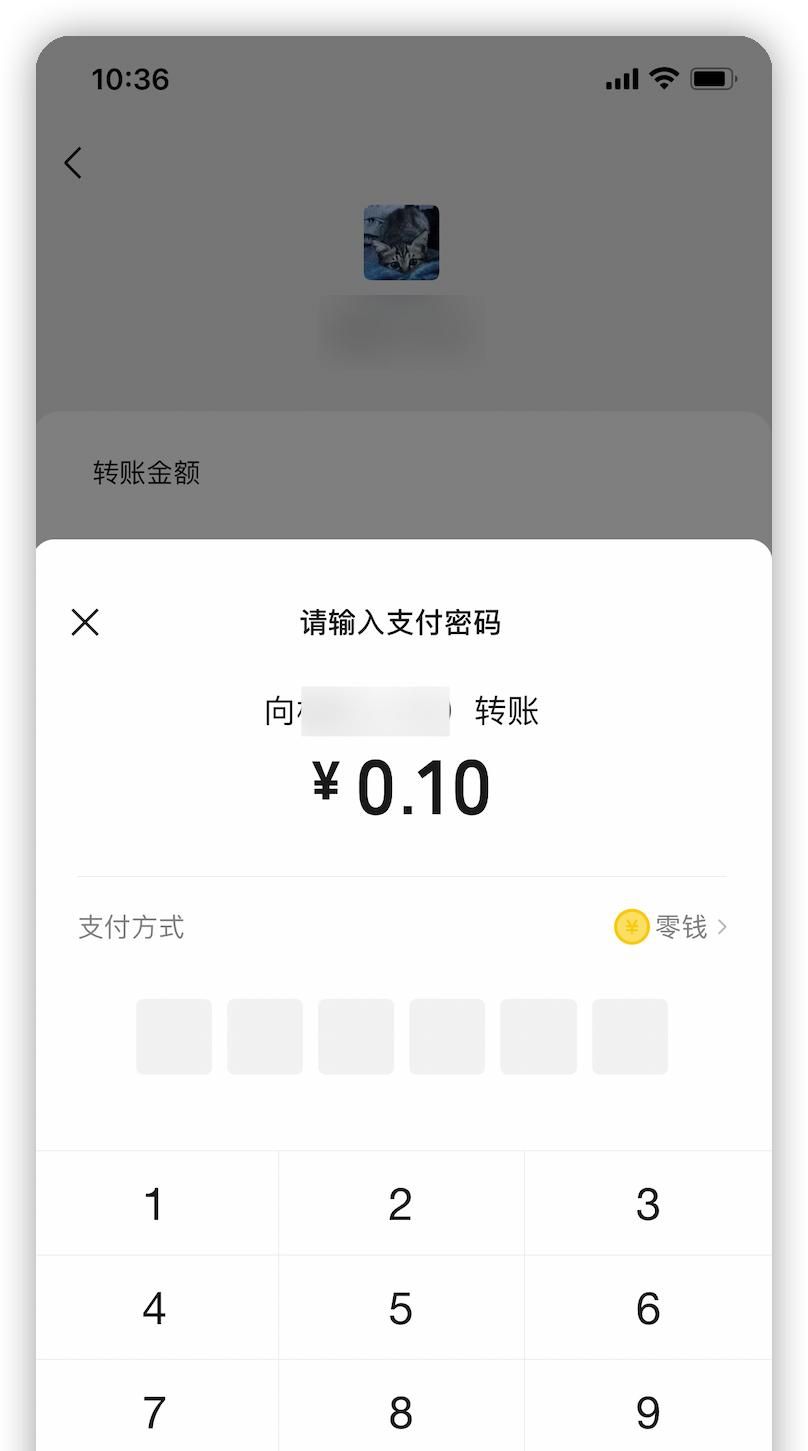
Task: Tap the transfer amount ¥0.10 text
Action: pos(402,786)
